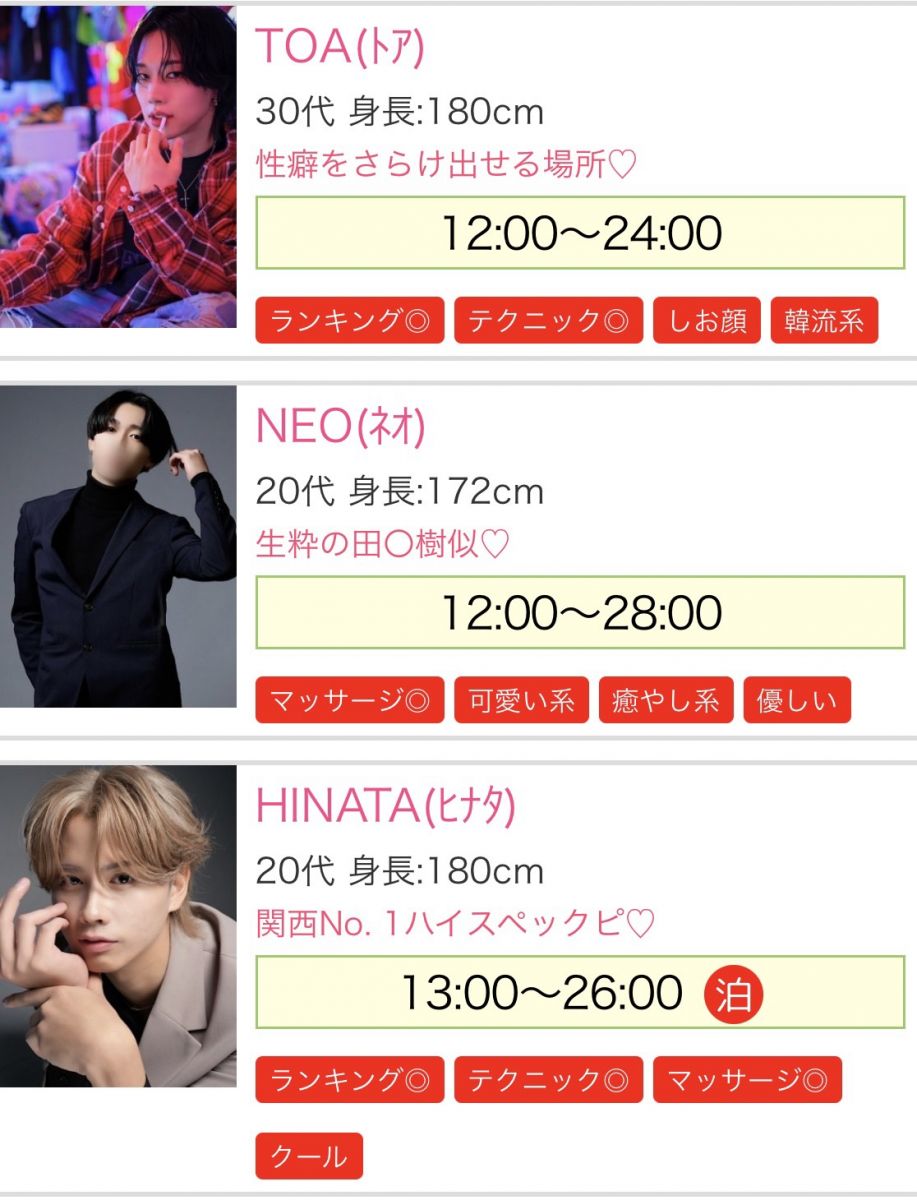Tap the 優しい tag on NEO
The image size is (917, 1200).
click(x=797, y=701)
